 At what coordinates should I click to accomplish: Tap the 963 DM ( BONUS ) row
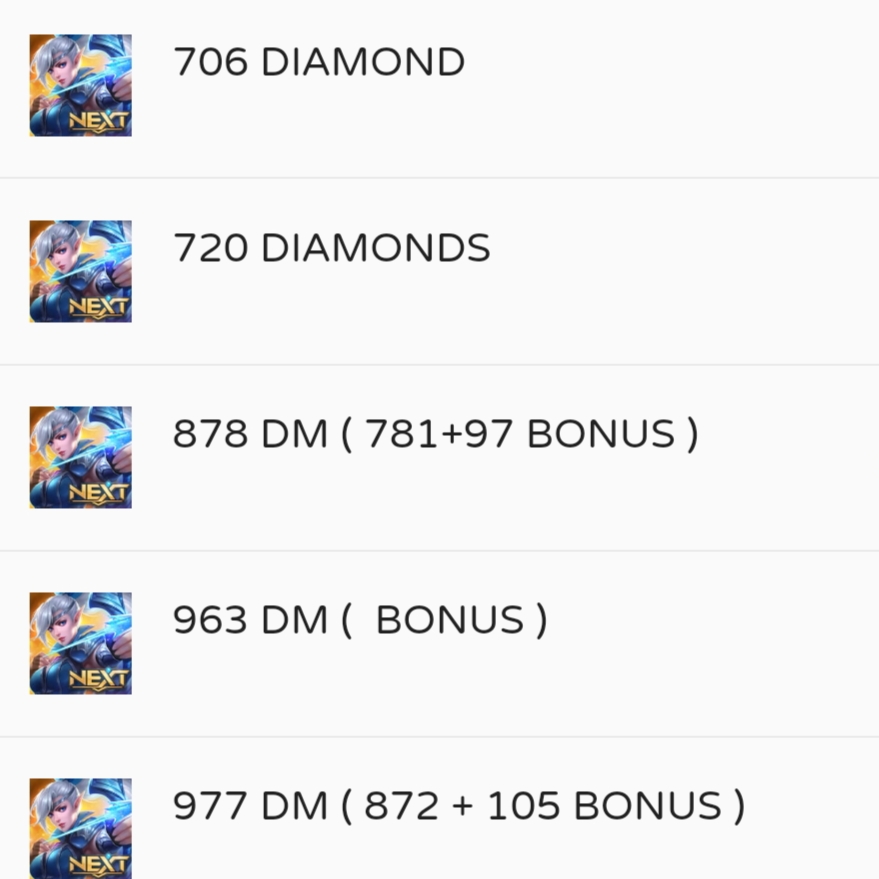coord(360,621)
